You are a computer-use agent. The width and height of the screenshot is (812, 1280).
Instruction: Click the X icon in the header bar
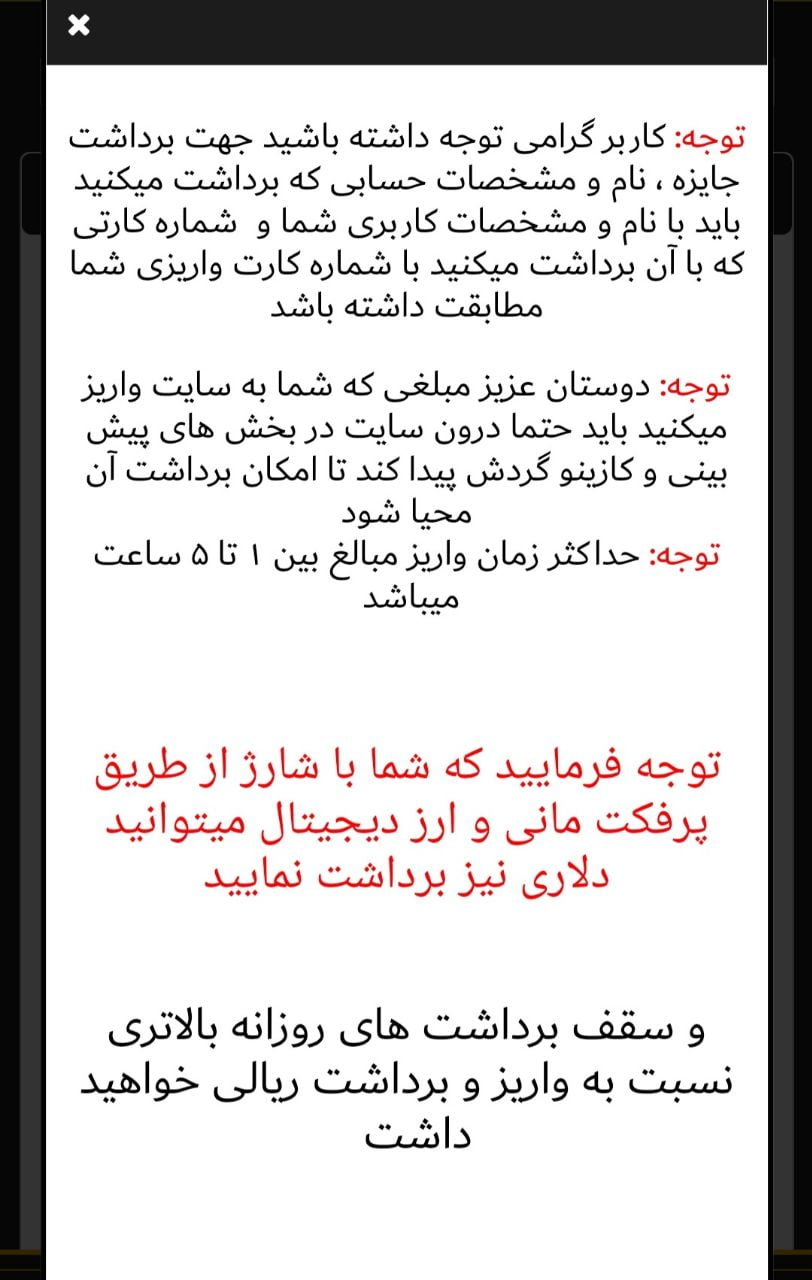[78, 25]
